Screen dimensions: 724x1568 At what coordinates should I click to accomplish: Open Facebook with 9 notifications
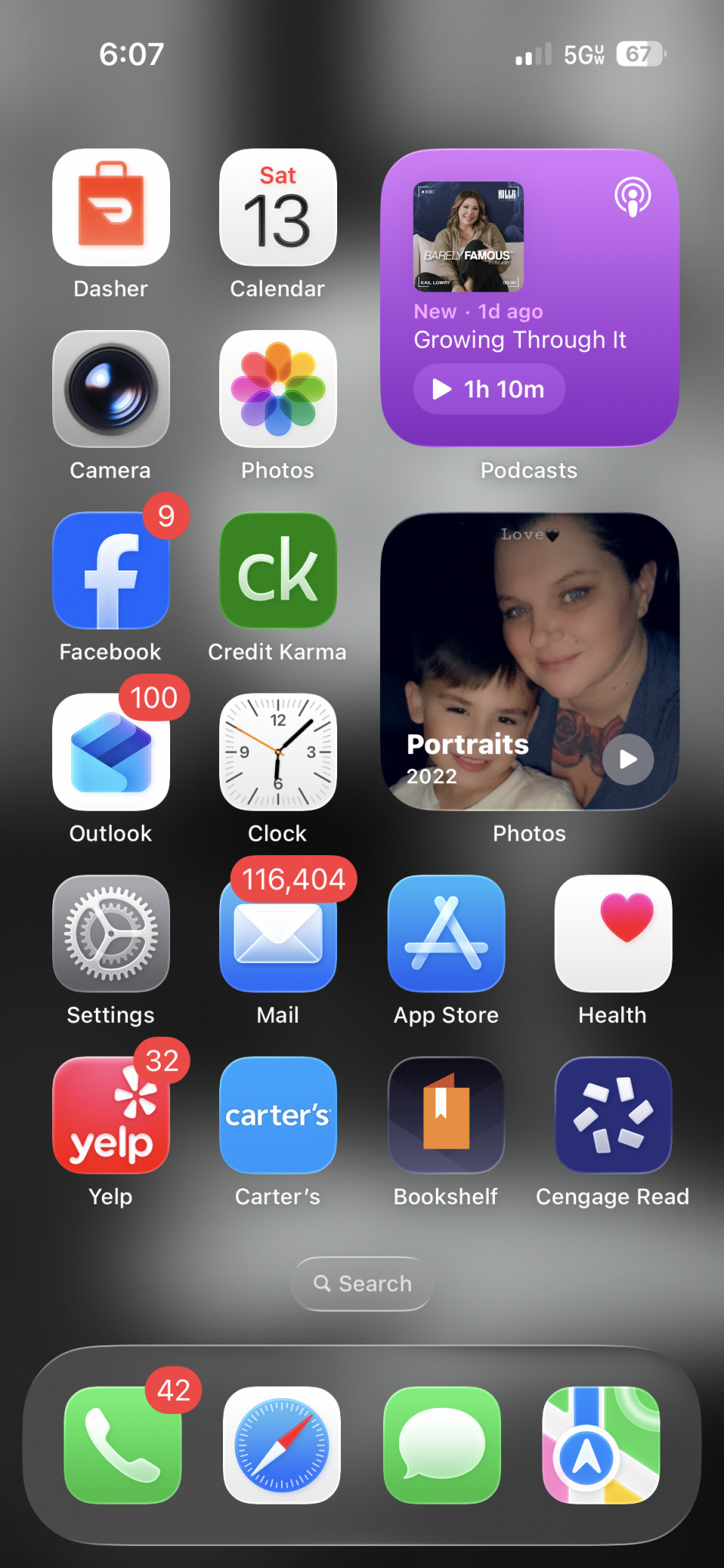(x=111, y=570)
